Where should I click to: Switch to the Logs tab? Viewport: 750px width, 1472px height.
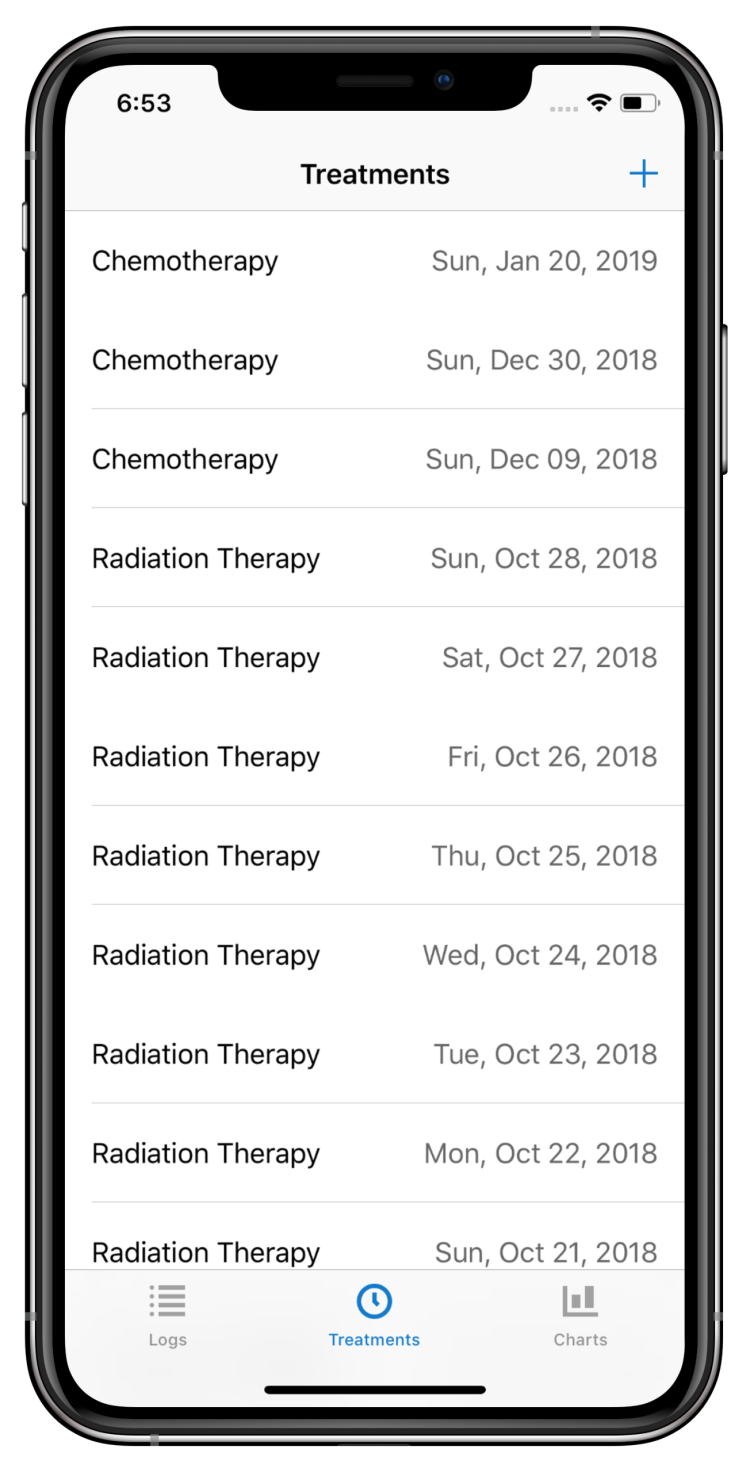(x=168, y=1316)
